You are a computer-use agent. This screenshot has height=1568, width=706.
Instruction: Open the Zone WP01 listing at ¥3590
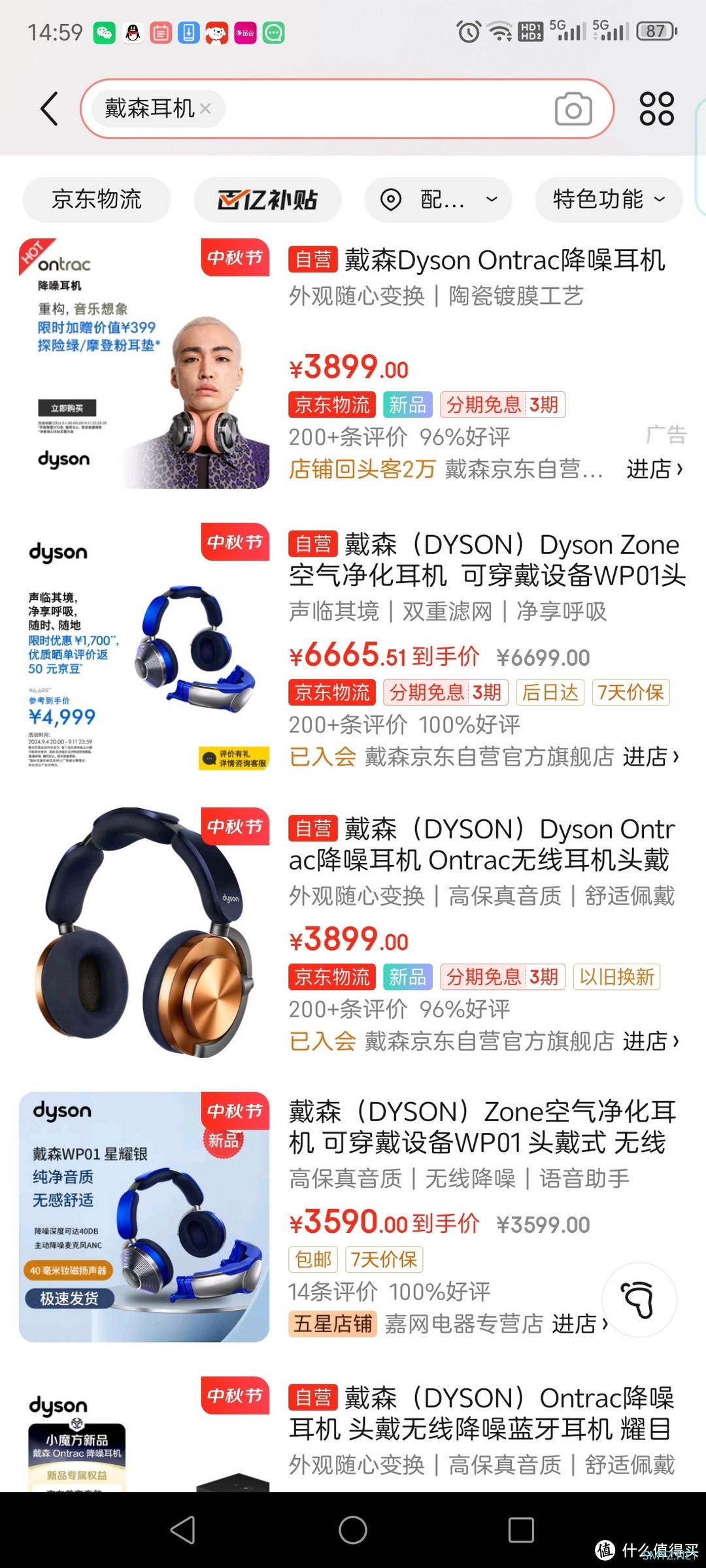tap(482, 1127)
